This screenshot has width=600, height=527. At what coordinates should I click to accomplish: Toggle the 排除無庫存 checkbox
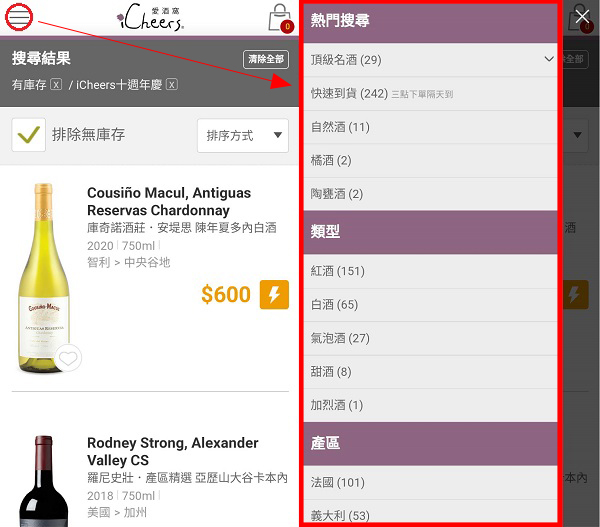[29, 134]
